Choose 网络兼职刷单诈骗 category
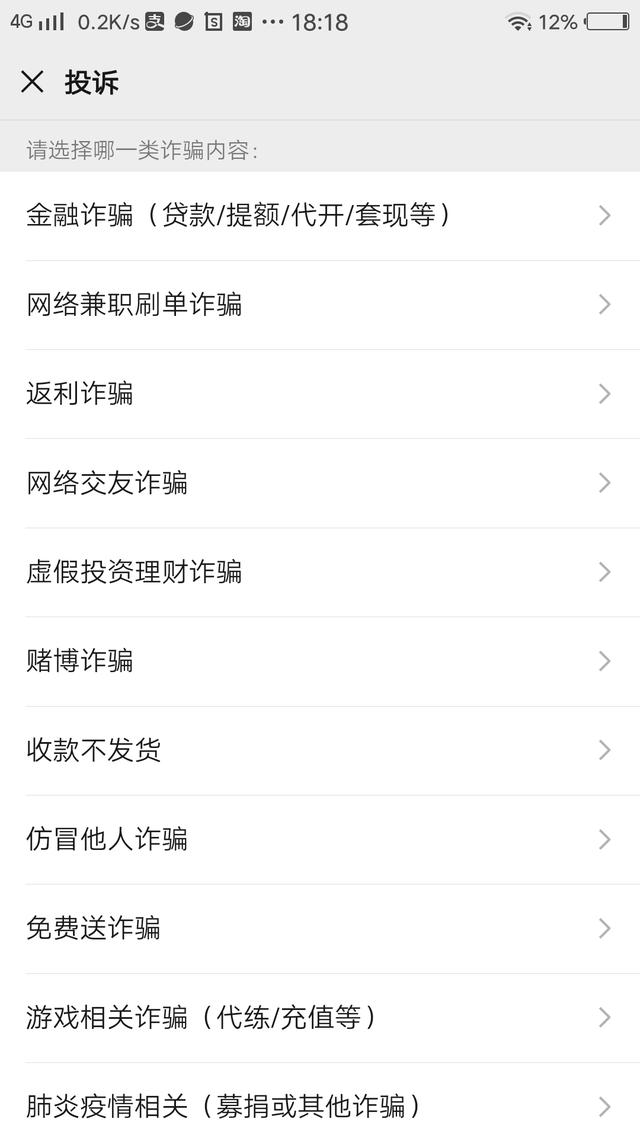Image resolution: width=640 pixels, height=1138 pixels. pyautogui.click(x=320, y=305)
